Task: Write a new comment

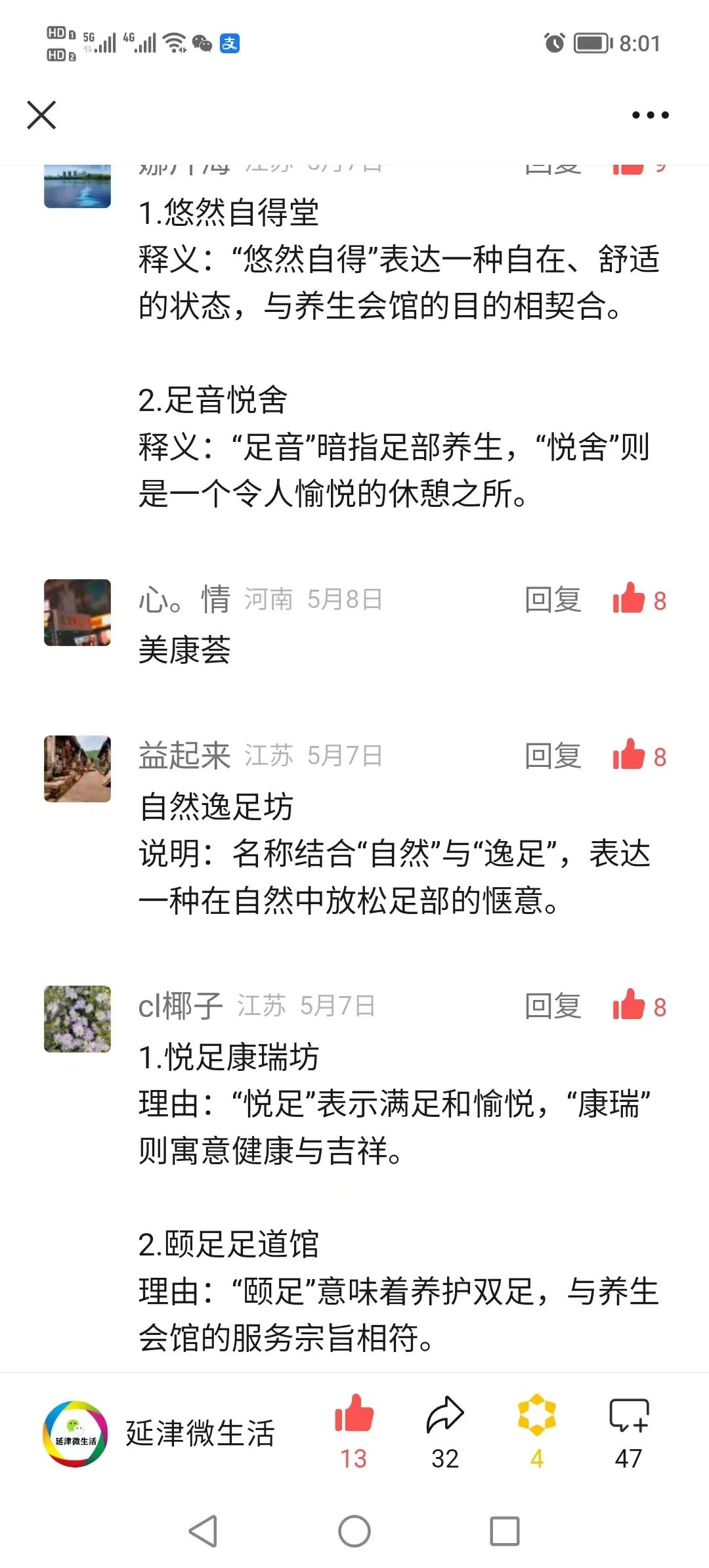Action: [628, 1431]
